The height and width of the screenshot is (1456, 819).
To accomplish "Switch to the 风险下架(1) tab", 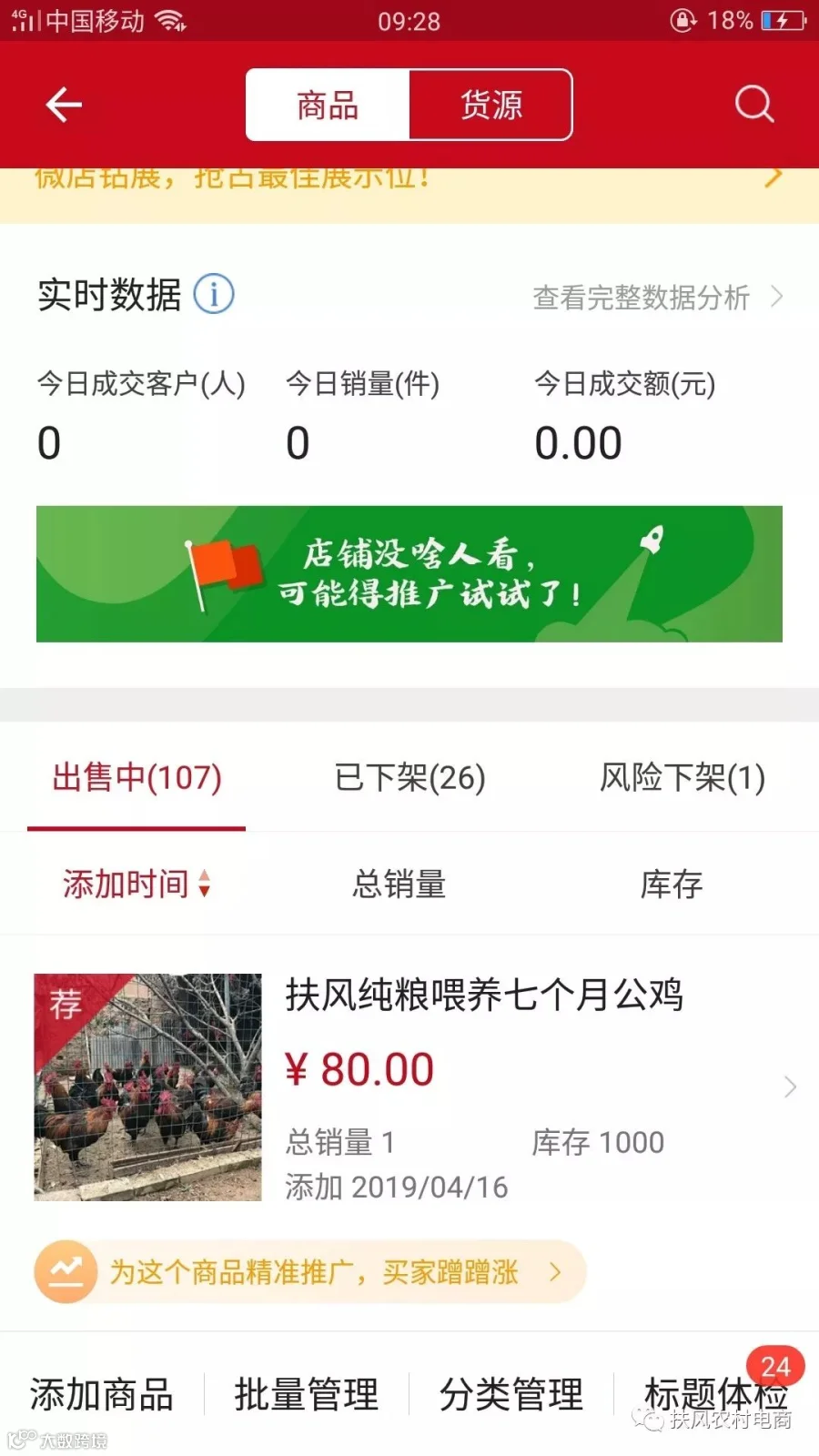I will 682,777.
